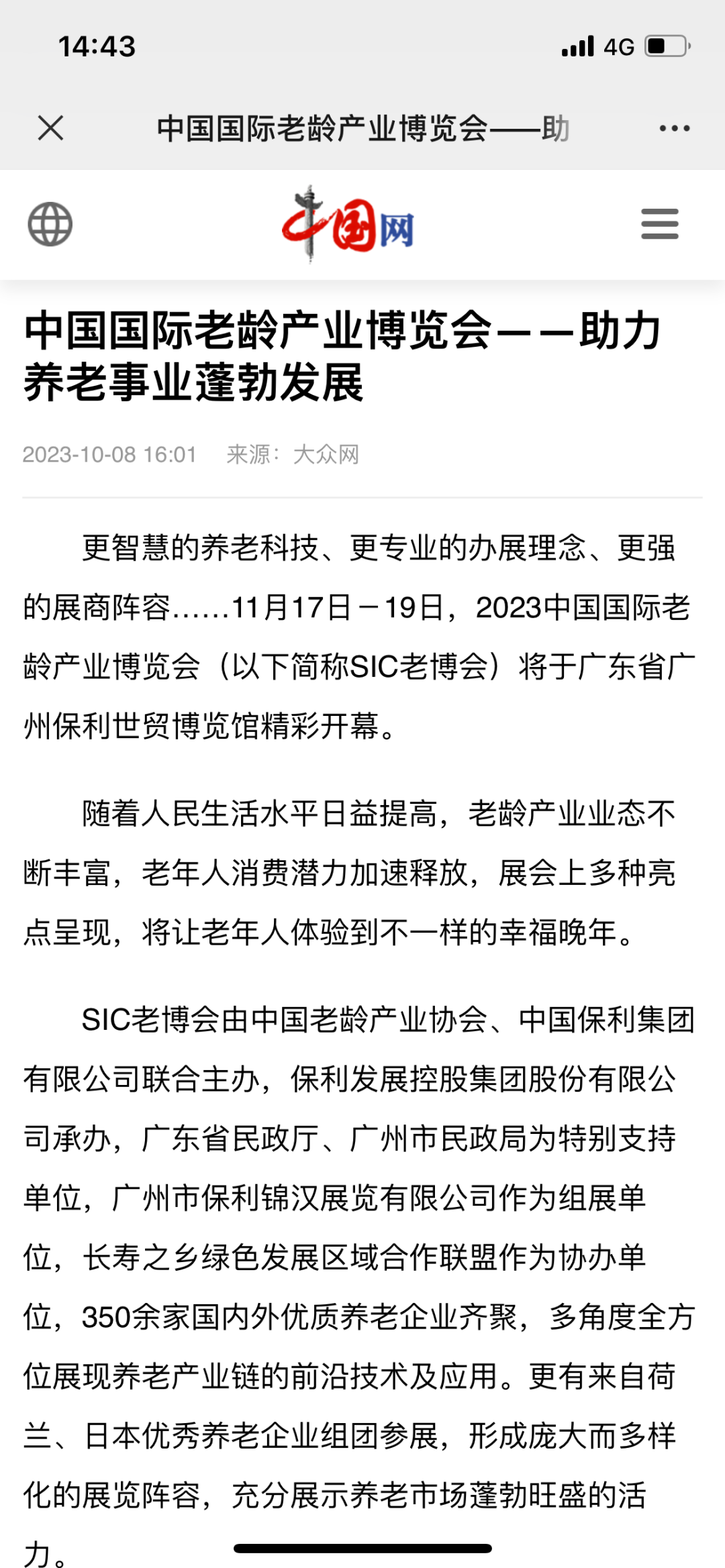Open the hamburger navigation menu
Image resolution: width=725 pixels, height=1568 pixels.
659,224
